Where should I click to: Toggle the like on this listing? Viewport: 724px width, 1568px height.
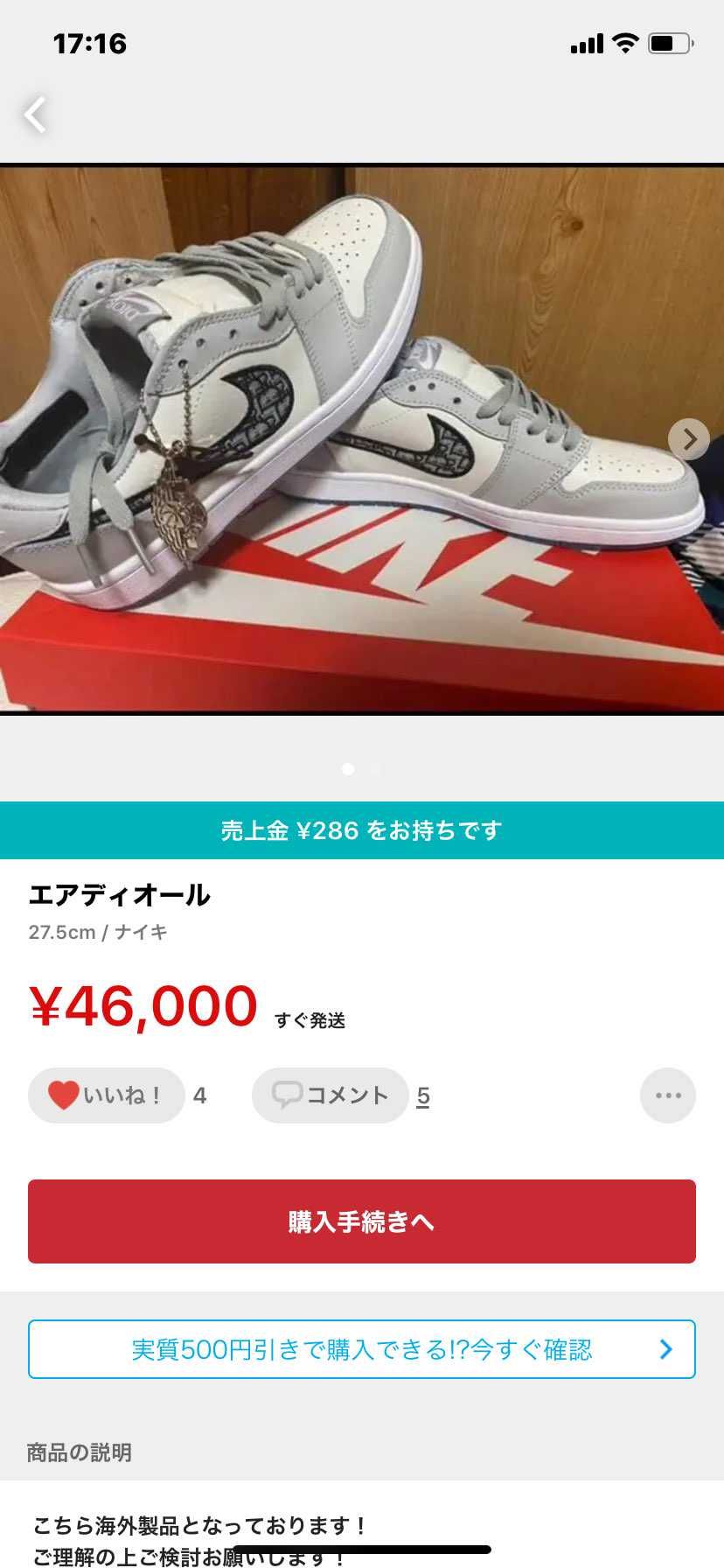[x=105, y=1095]
